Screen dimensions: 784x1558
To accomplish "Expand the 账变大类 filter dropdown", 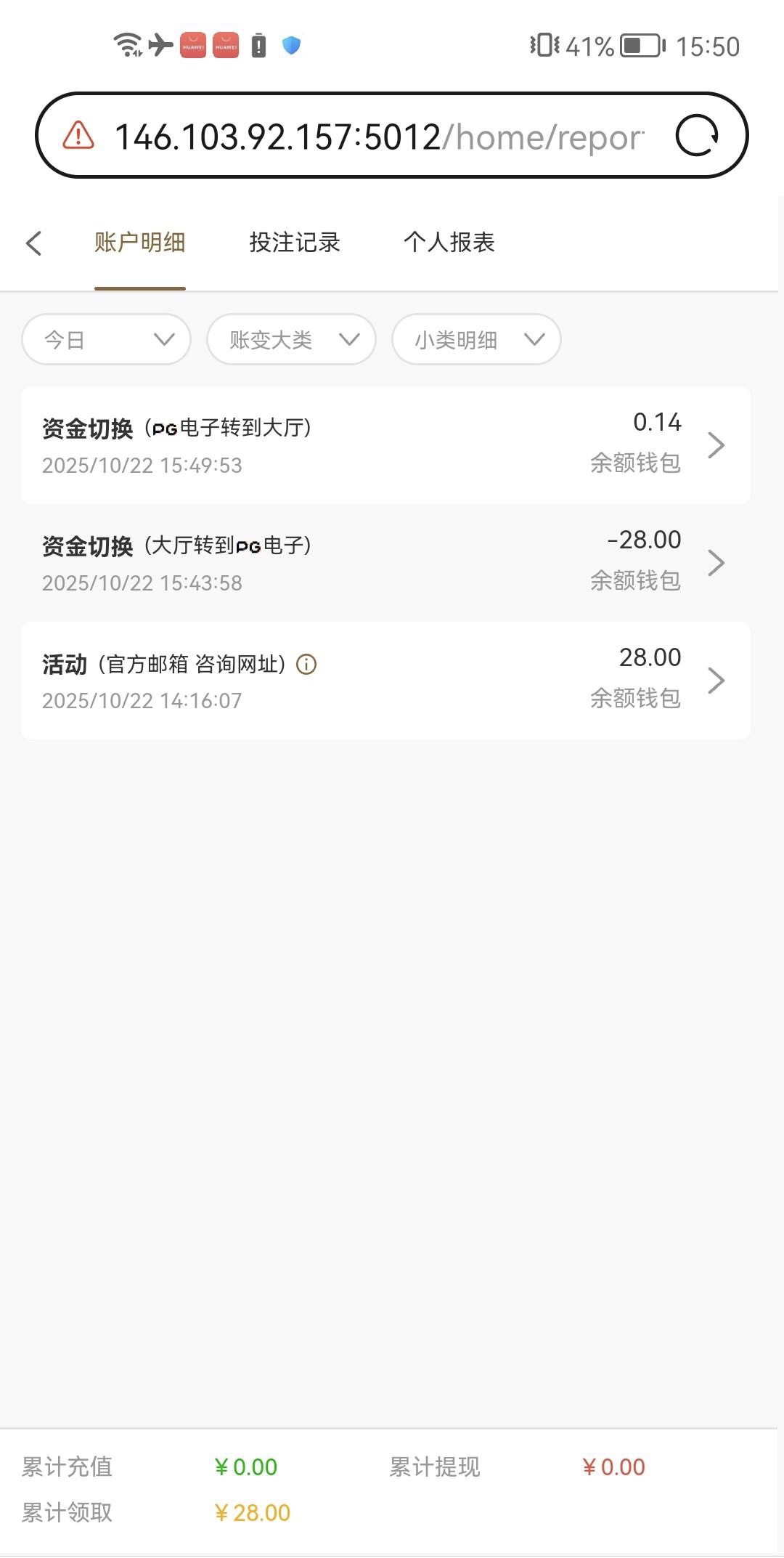I will tap(291, 339).
